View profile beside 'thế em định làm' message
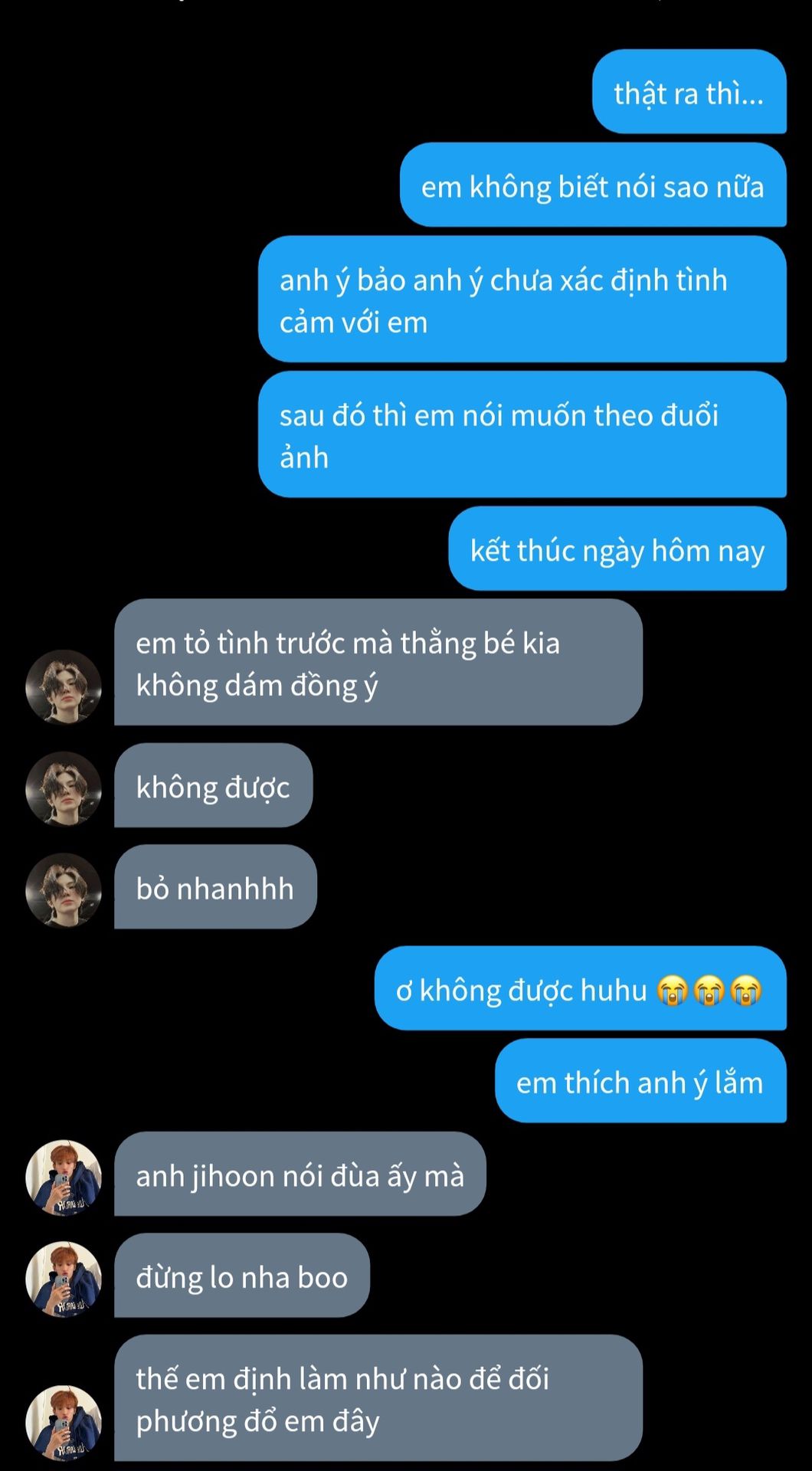 (64, 1422)
